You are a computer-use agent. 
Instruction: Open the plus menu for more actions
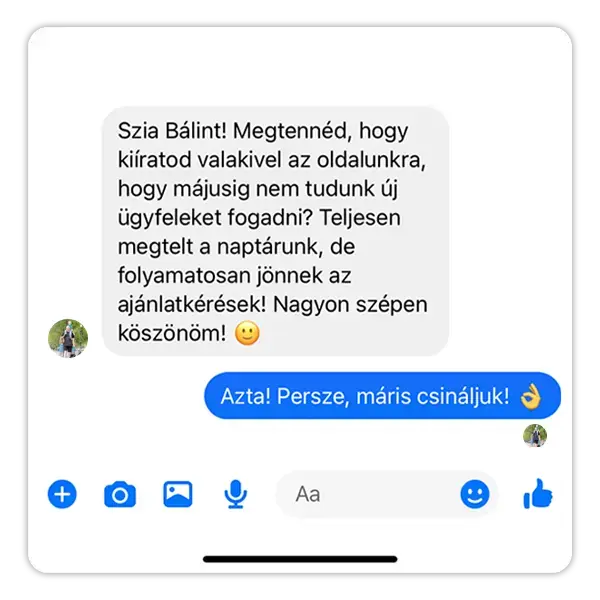(x=62, y=494)
